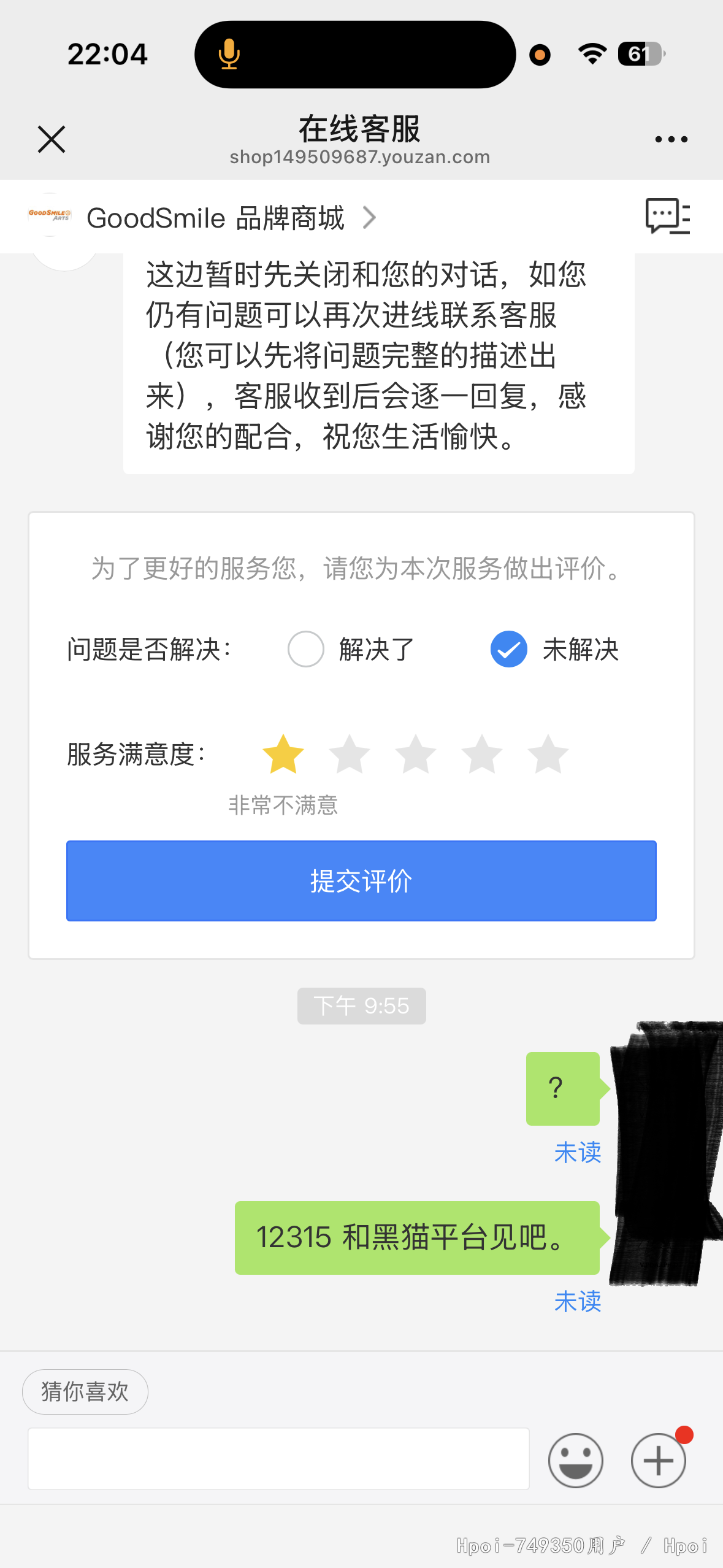Open the plus attachment menu
The width and height of the screenshot is (723, 1568).
(658, 1460)
